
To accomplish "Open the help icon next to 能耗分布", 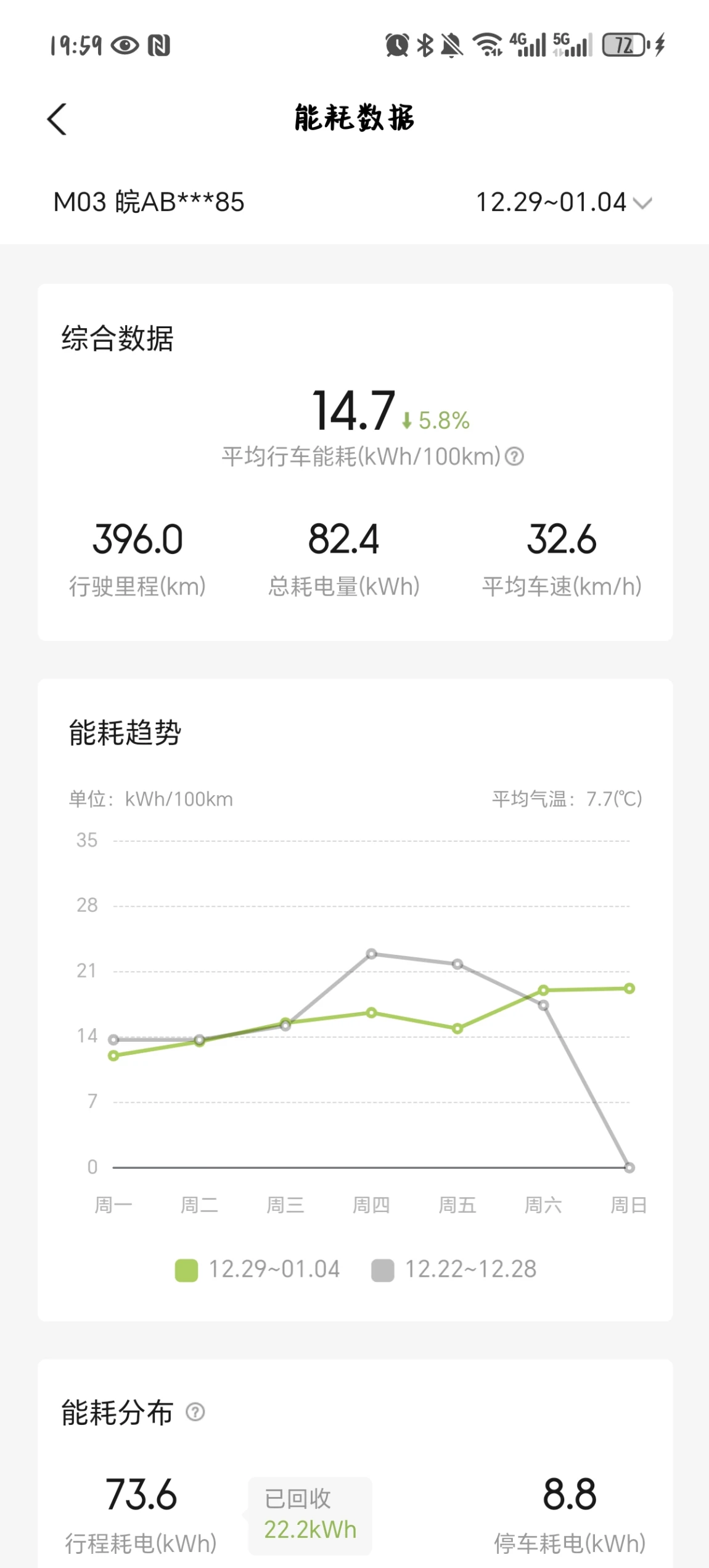I will pos(195,1412).
